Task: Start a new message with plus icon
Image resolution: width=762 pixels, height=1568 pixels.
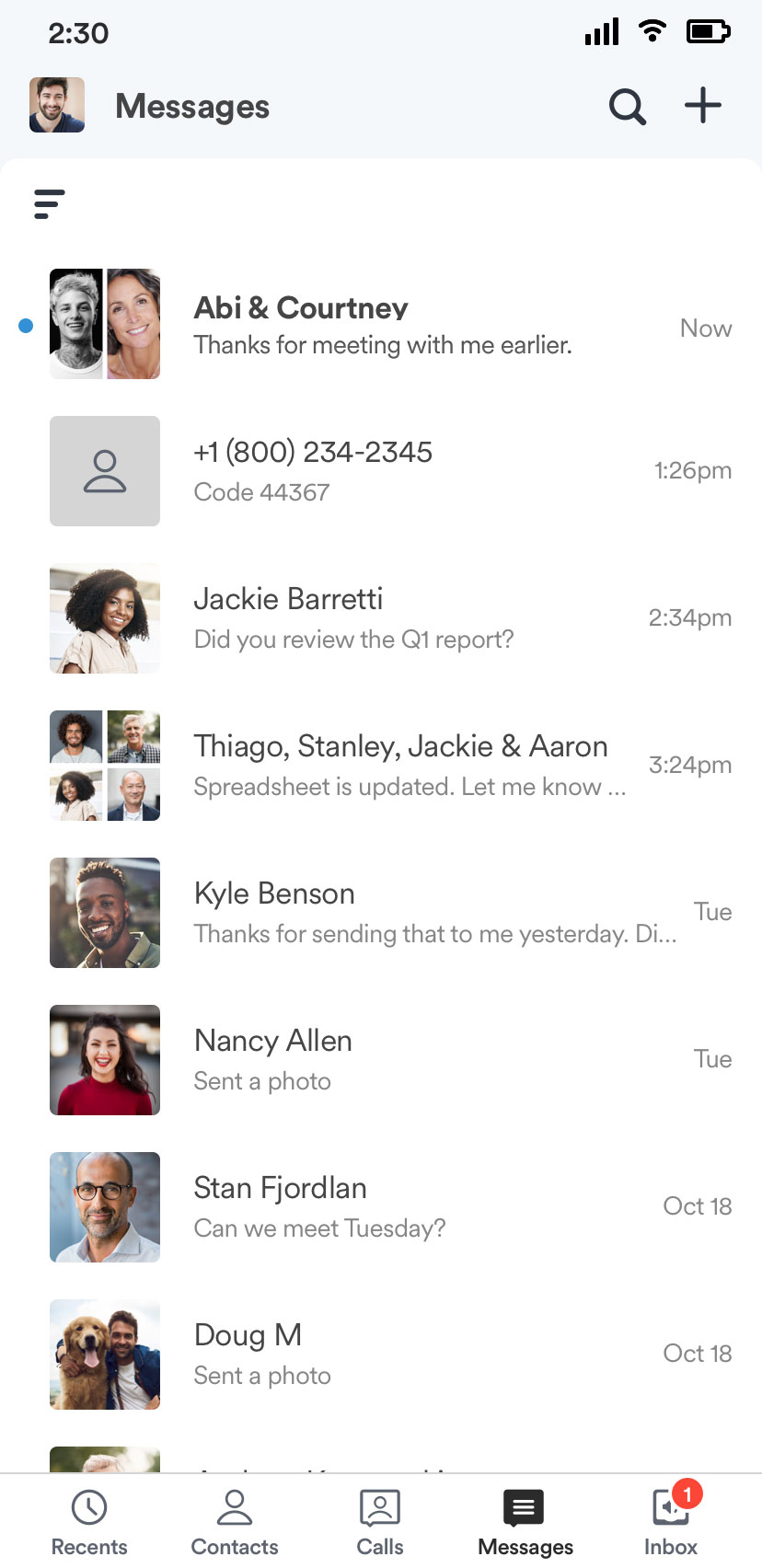Action: coord(703,105)
